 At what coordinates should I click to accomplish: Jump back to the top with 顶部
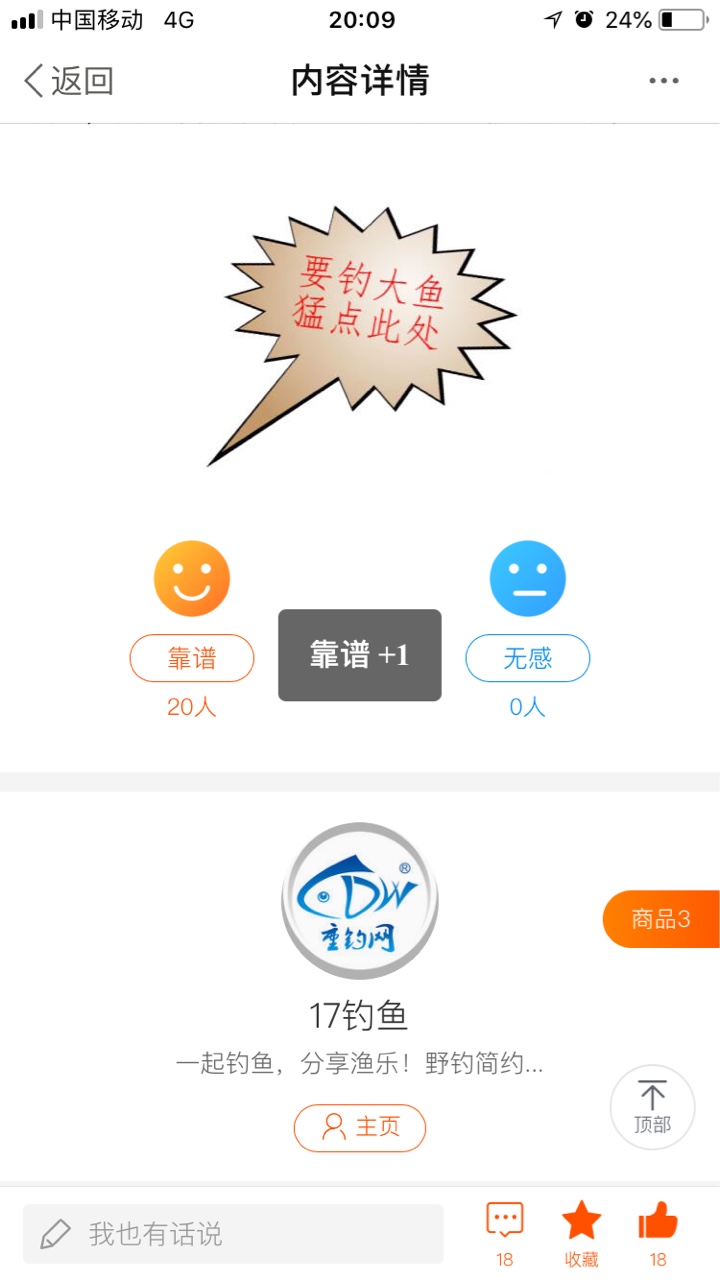pyautogui.click(x=652, y=1106)
